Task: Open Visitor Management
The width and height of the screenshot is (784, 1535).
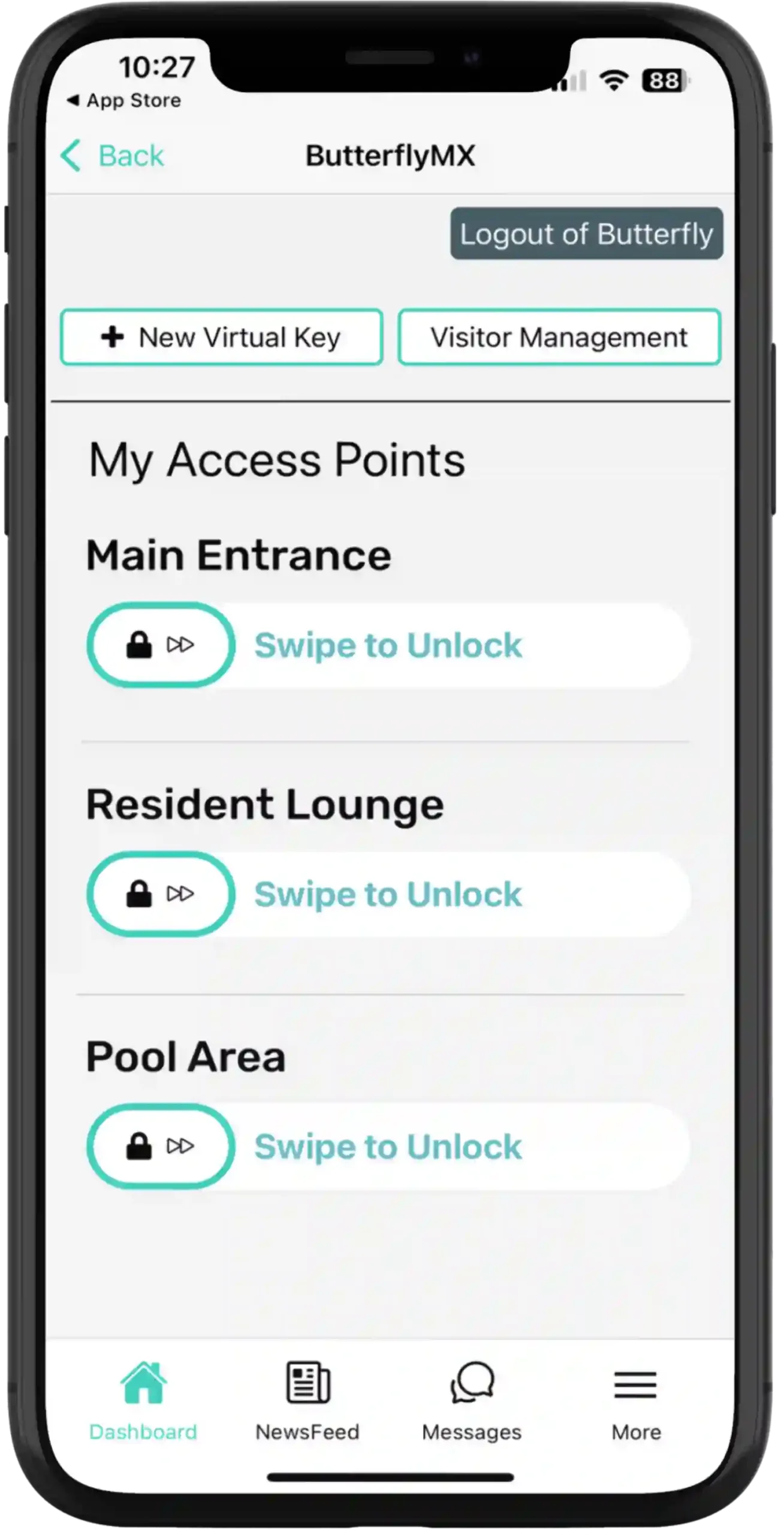Action: tap(559, 337)
